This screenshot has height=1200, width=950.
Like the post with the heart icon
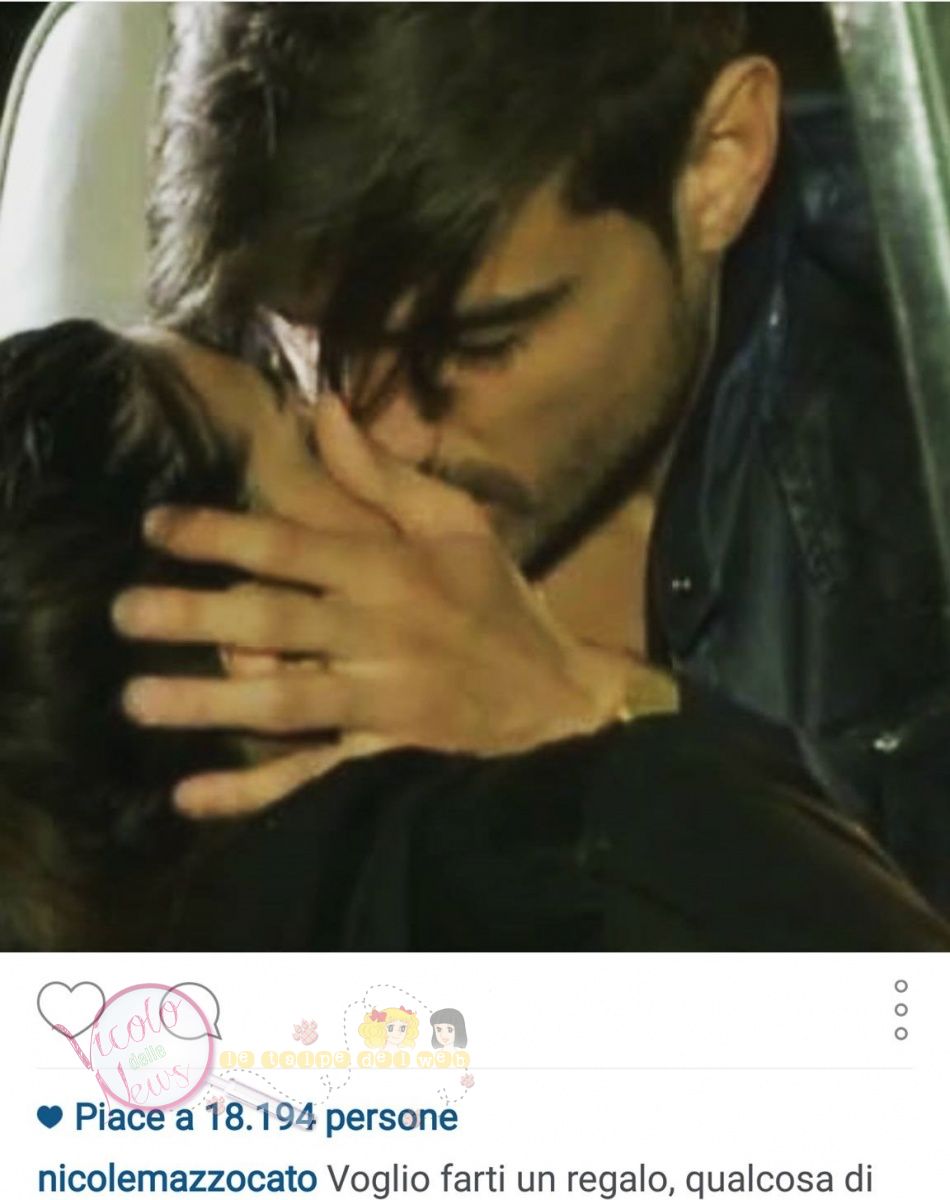coord(70,1006)
